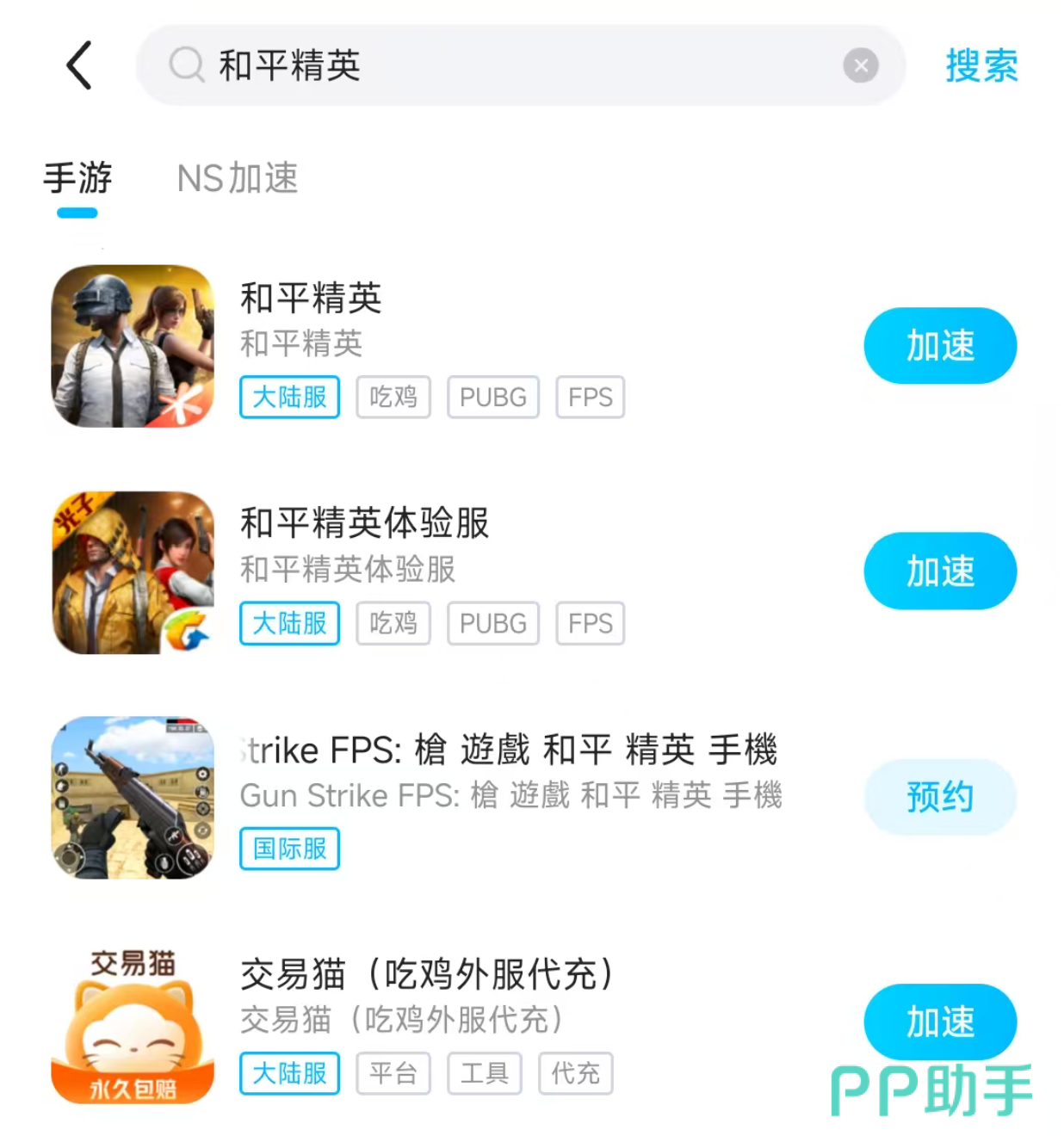Open the 和平精英 game result

(x=310, y=299)
